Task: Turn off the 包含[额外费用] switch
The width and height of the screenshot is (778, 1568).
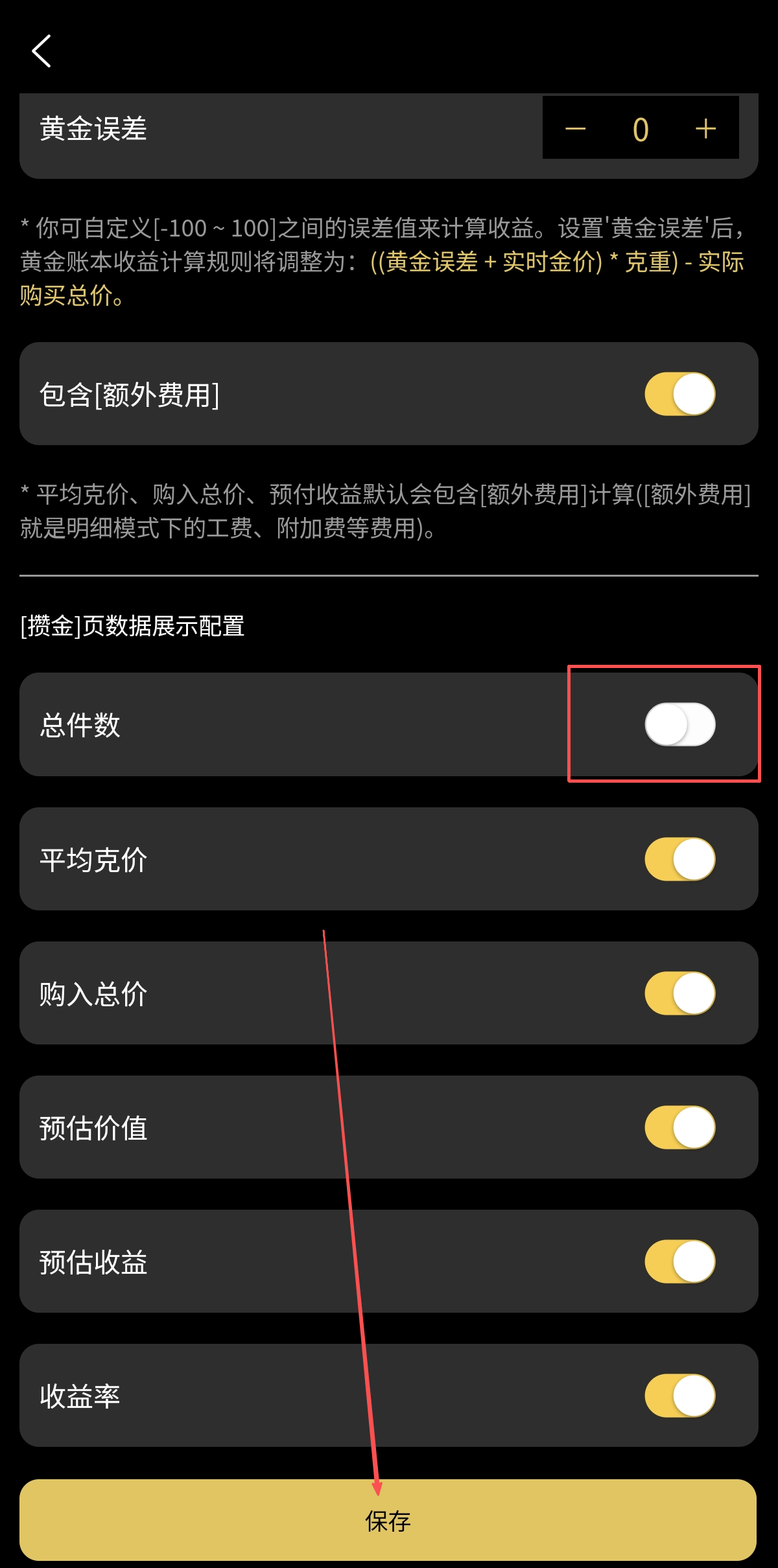Action: [679, 394]
